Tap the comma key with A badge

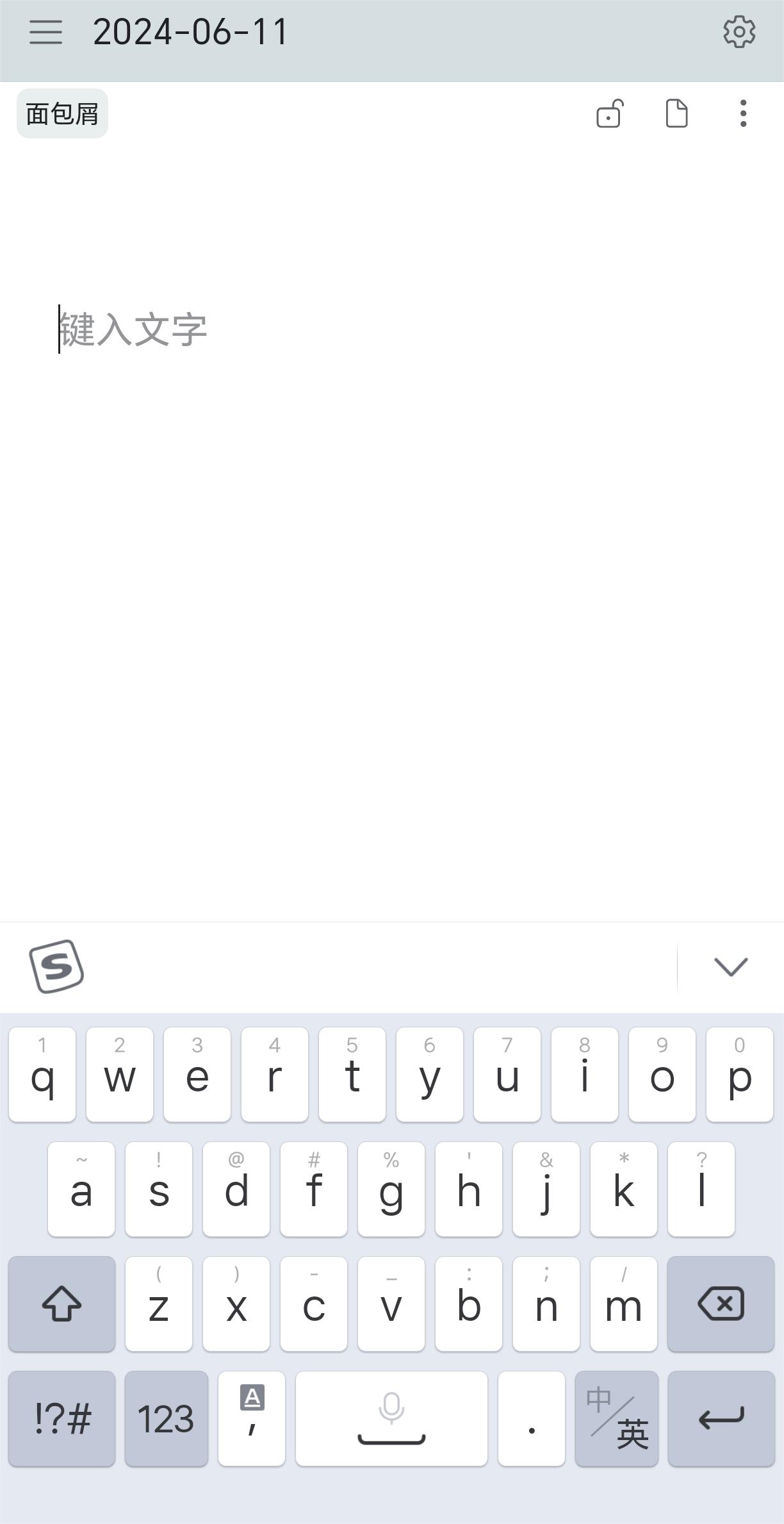click(x=251, y=1420)
